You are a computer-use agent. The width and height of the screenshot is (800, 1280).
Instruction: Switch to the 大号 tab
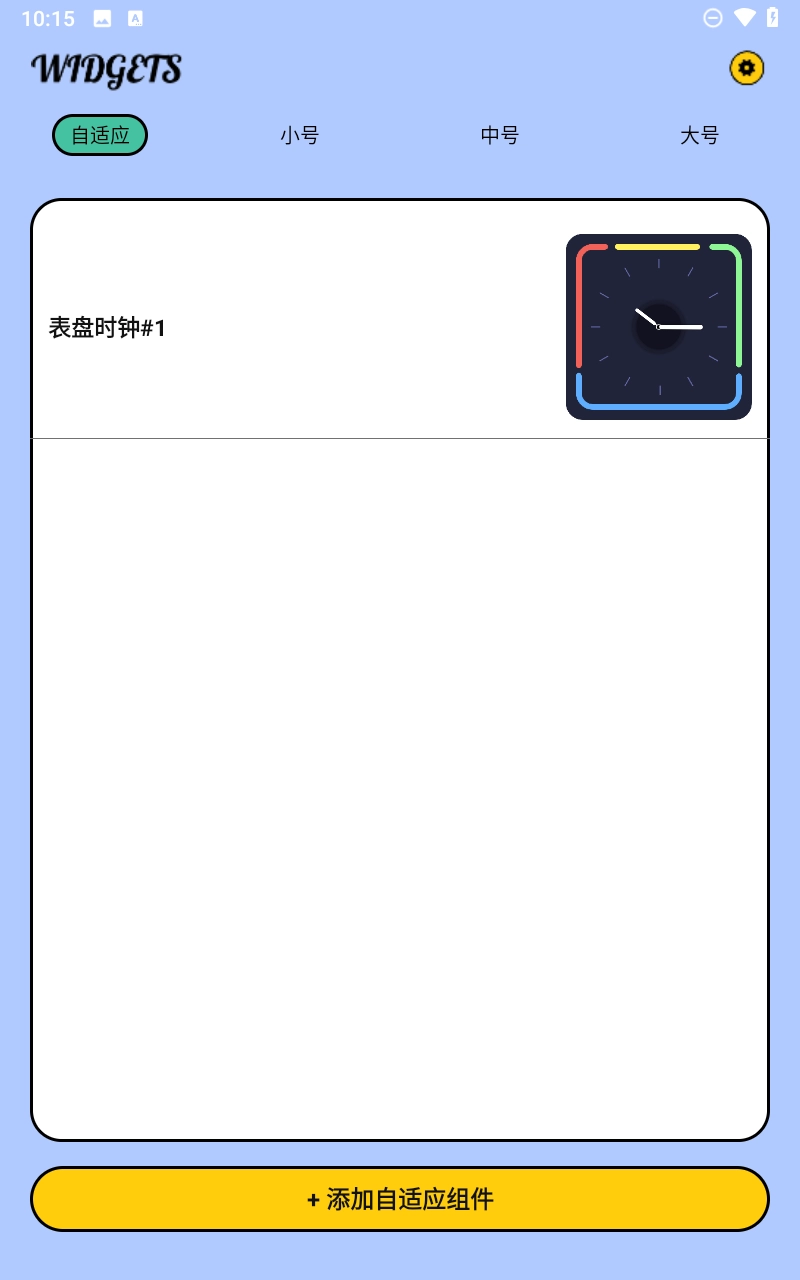tap(699, 135)
